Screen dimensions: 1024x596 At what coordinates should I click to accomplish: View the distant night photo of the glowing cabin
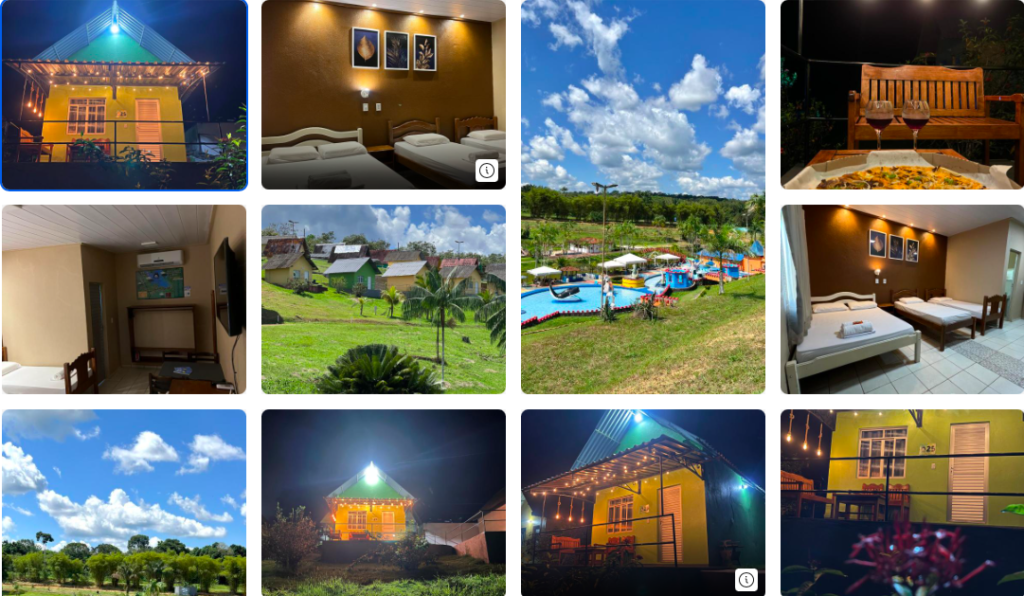383,502
